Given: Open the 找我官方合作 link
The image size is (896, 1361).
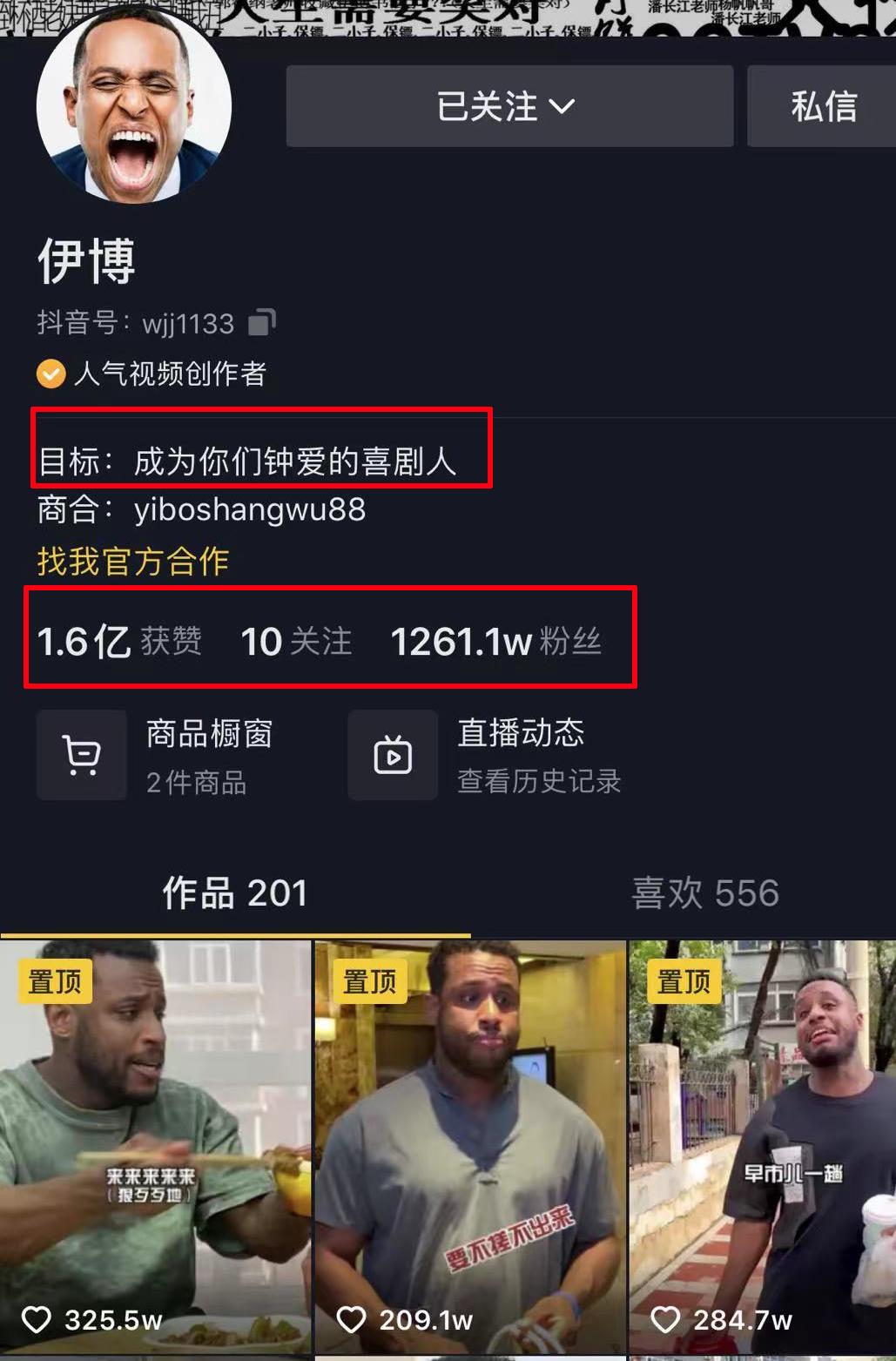Looking at the screenshot, I should pyautogui.click(x=133, y=562).
